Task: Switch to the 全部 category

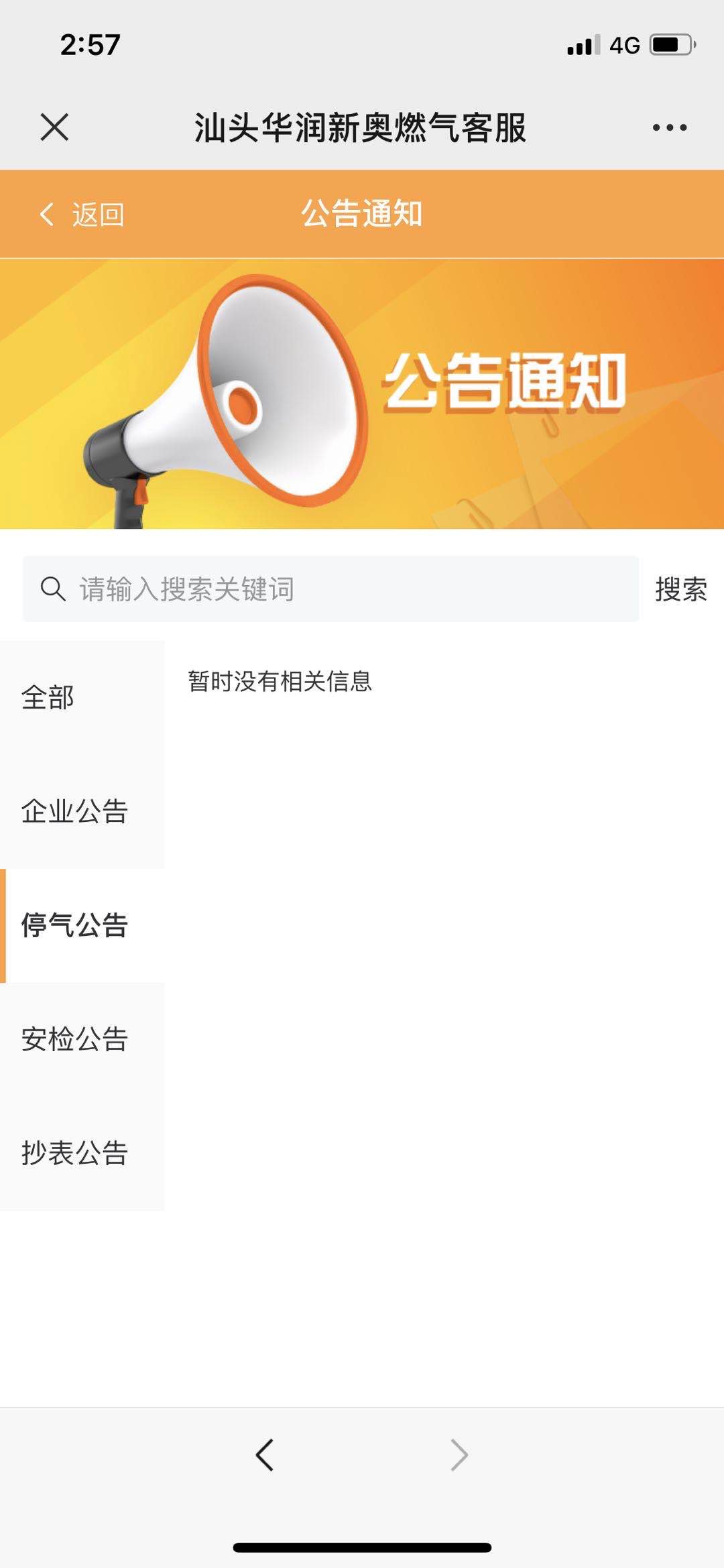Action: click(82, 697)
